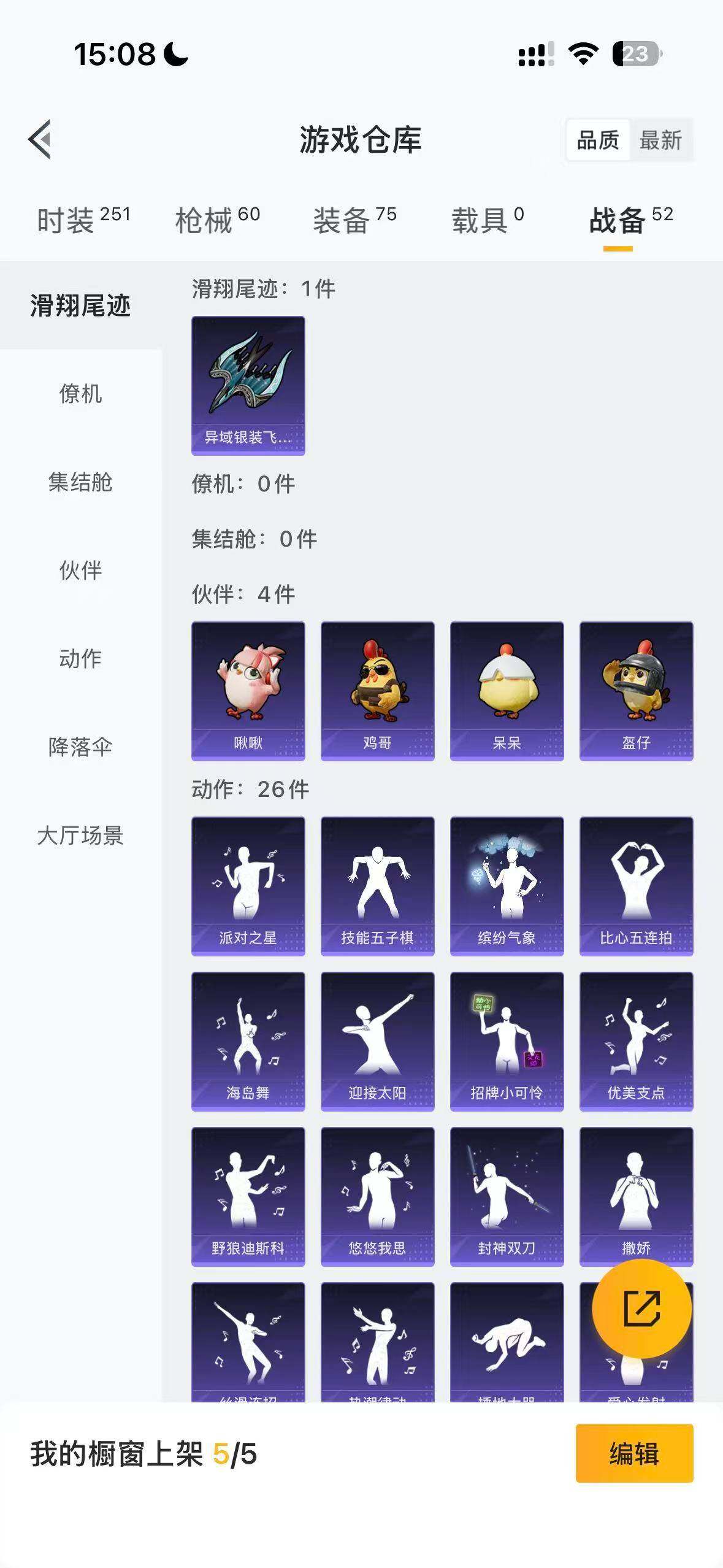Viewport: 723px width, 1568px height.
Task: Open the 异域银装飞 glide trail item
Action: click(248, 385)
